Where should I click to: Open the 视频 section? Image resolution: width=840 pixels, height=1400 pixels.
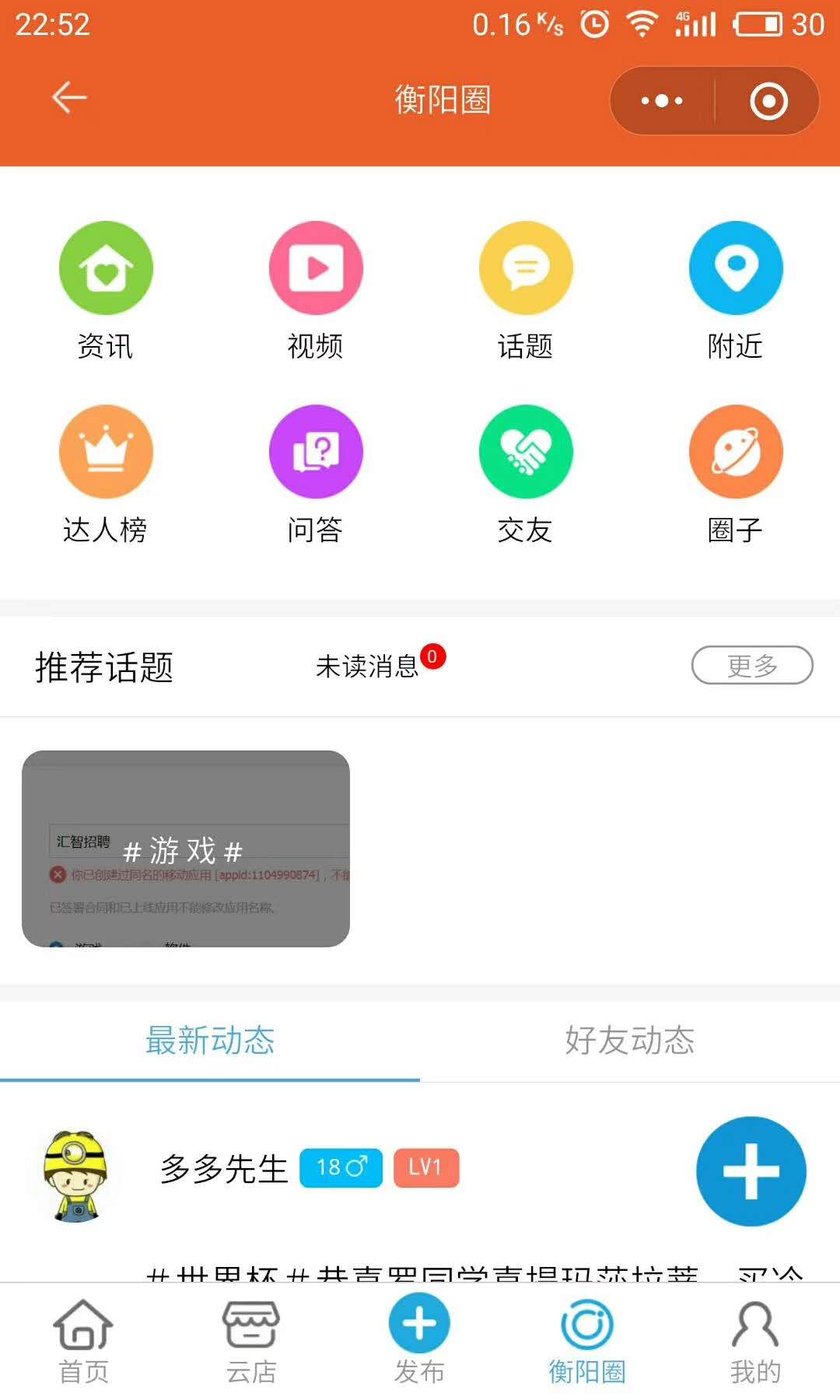coord(316,289)
